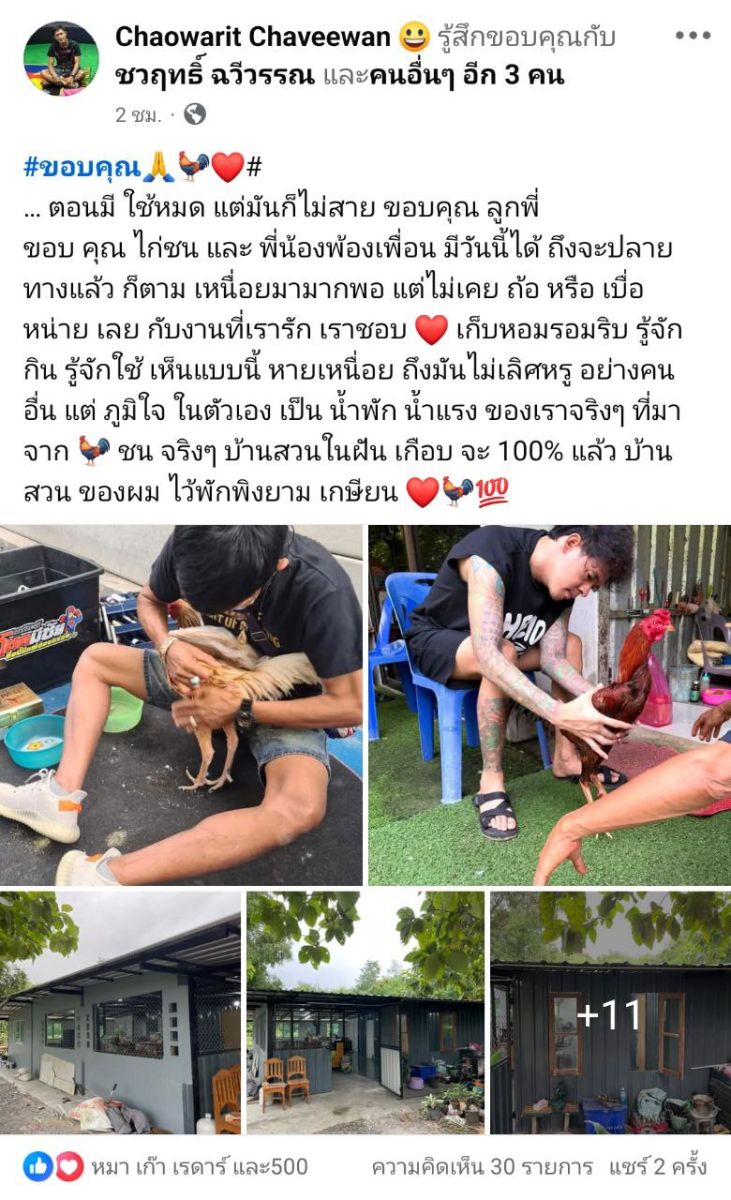The image size is (731, 1200).
Task: Open photo of house with wooden chairs
Action: click(365, 1012)
